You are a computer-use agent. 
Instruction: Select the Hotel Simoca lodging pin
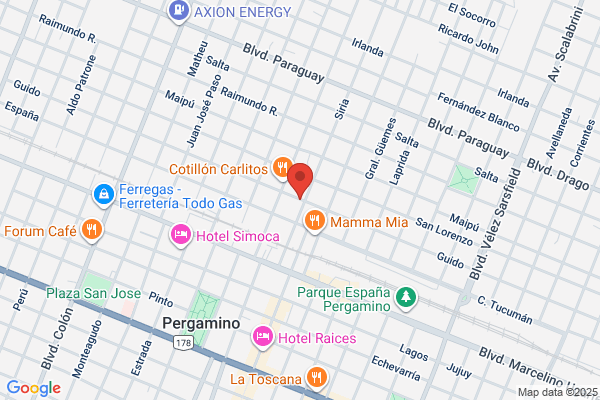pyautogui.click(x=181, y=235)
